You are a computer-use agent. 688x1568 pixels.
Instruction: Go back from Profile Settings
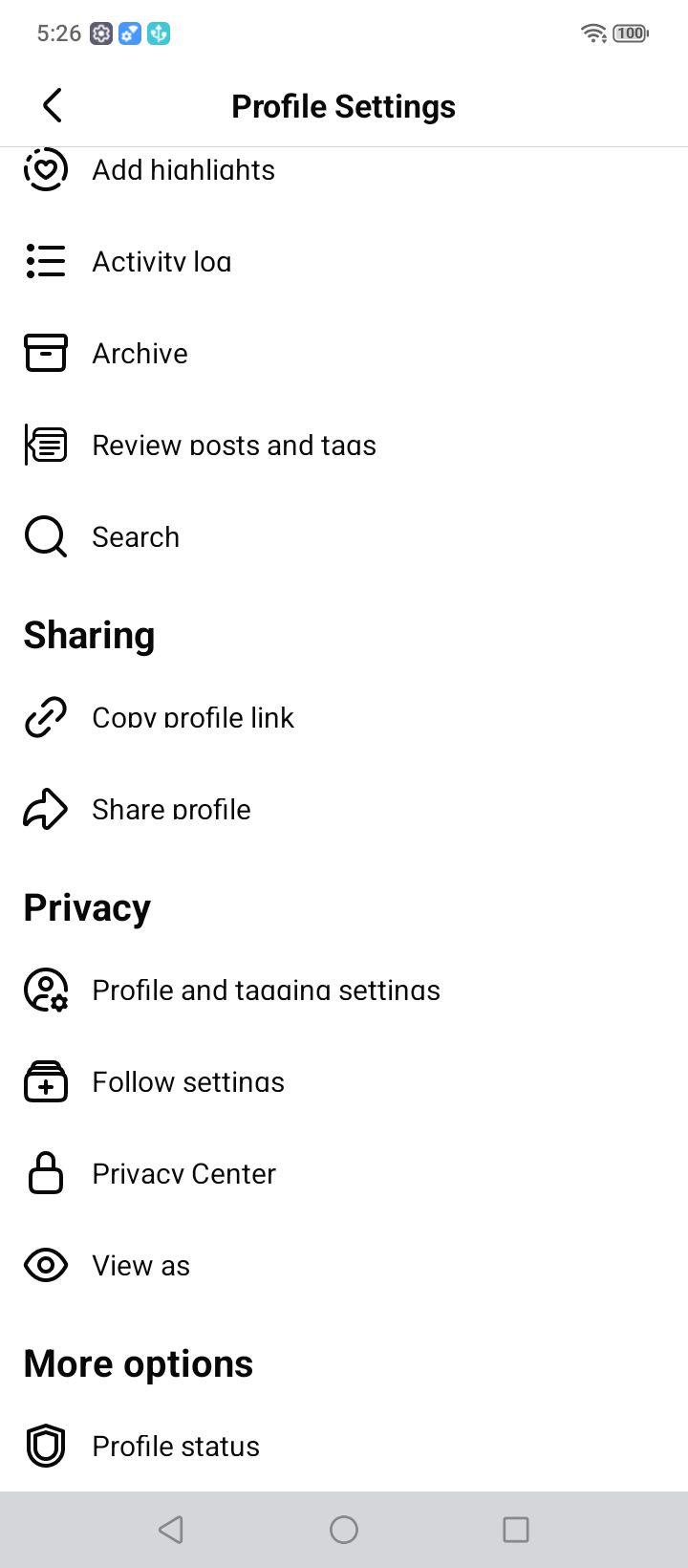(53, 105)
